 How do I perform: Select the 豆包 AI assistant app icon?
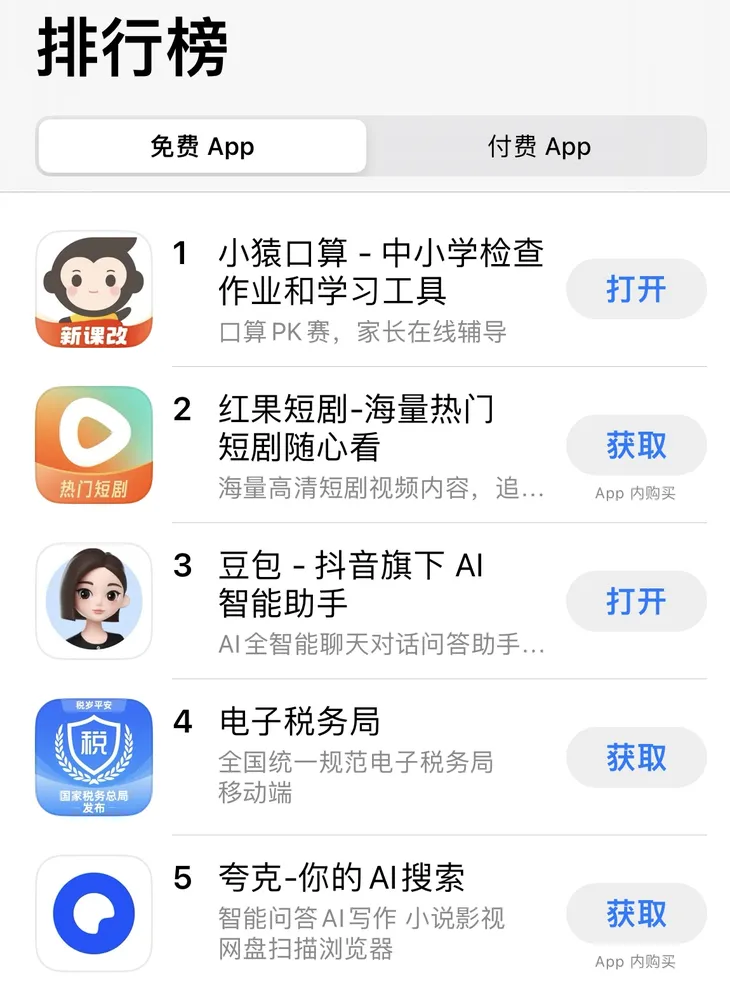[x=93, y=601]
